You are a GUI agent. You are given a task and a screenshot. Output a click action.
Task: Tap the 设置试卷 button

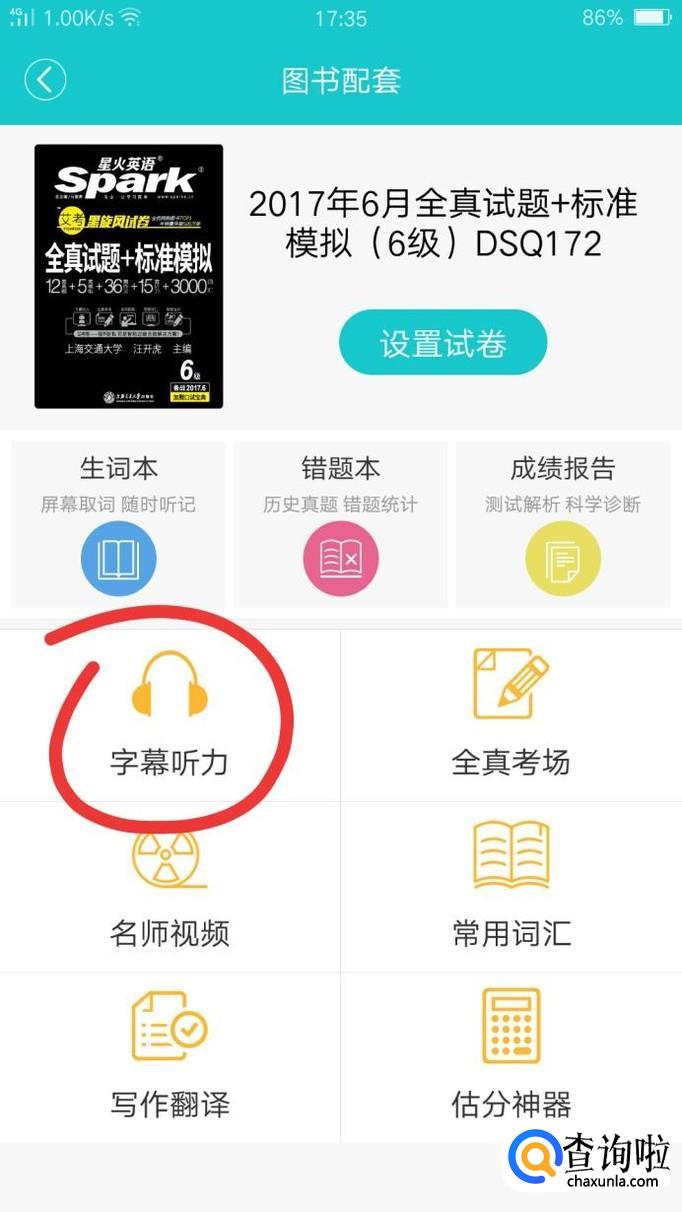click(443, 343)
